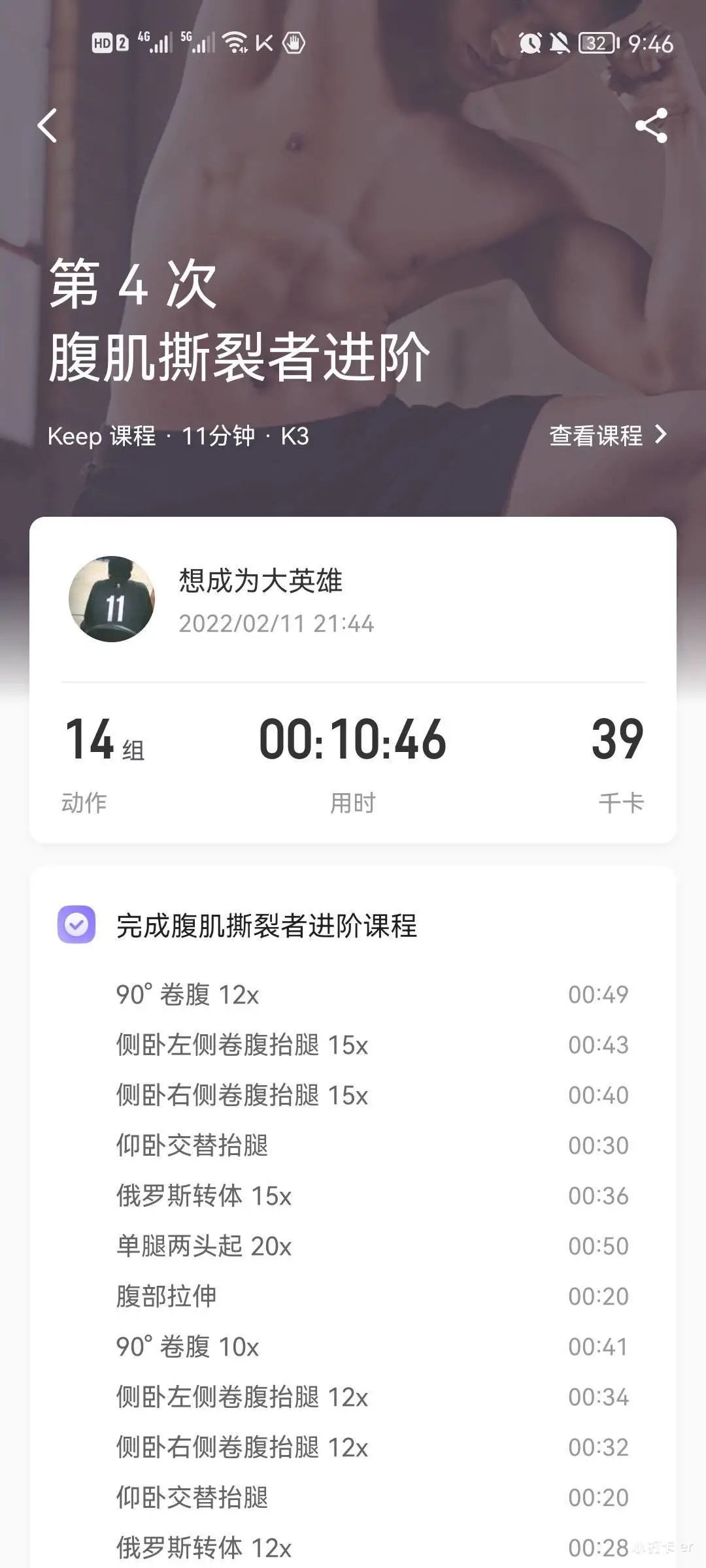Screen dimensions: 706x1568
Task: Open profile of 想成为大英雄 via avatar
Action: [x=112, y=598]
